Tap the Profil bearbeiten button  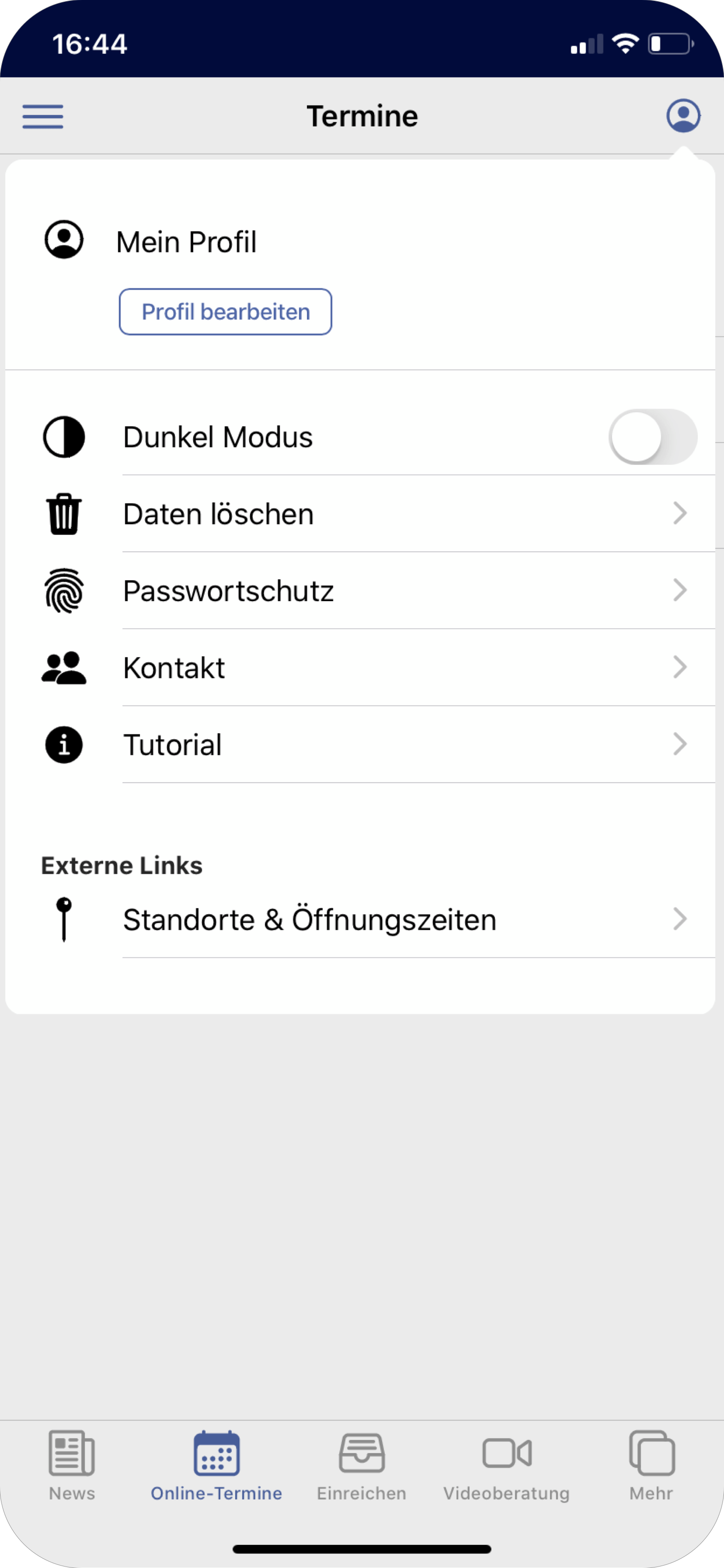pyautogui.click(x=225, y=312)
